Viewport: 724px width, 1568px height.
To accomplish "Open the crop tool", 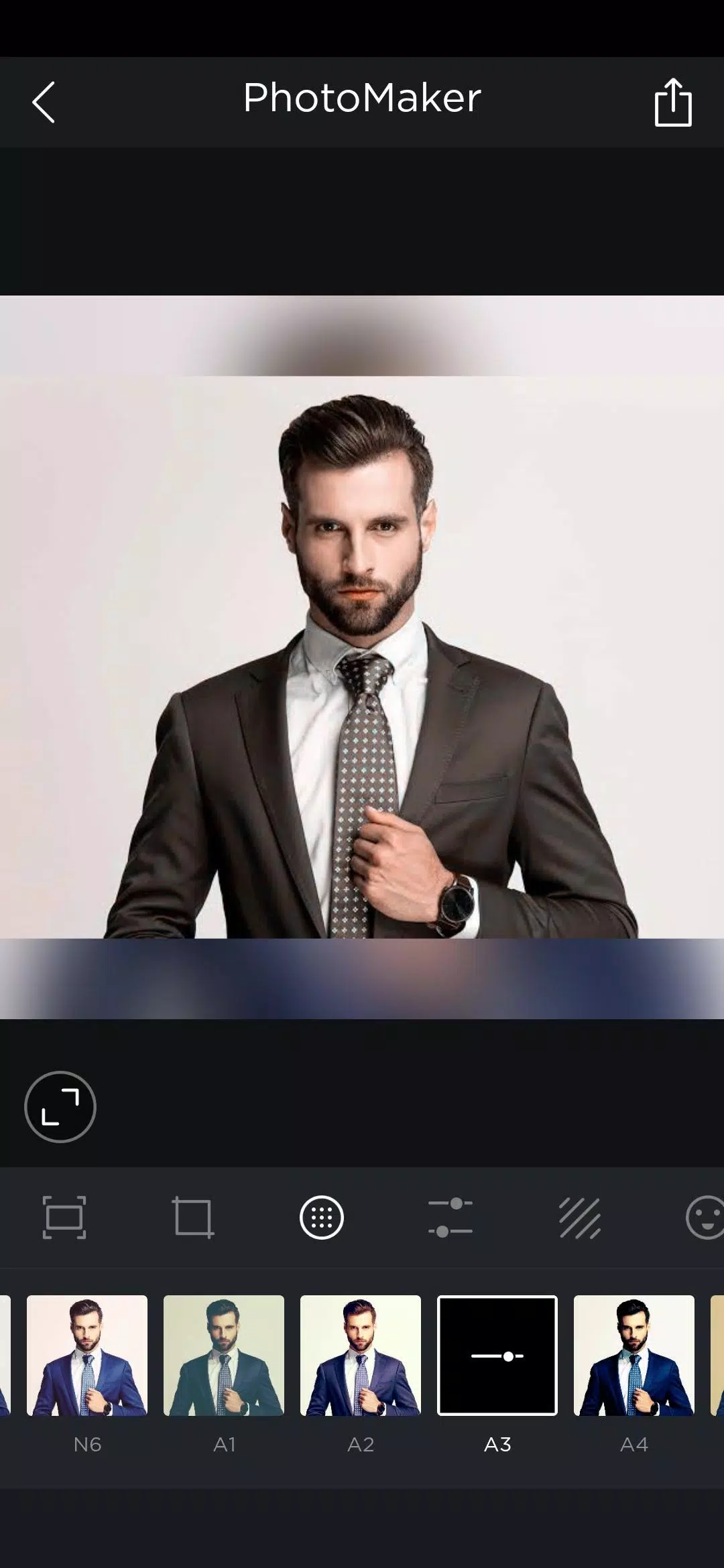I will click(x=193, y=1218).
